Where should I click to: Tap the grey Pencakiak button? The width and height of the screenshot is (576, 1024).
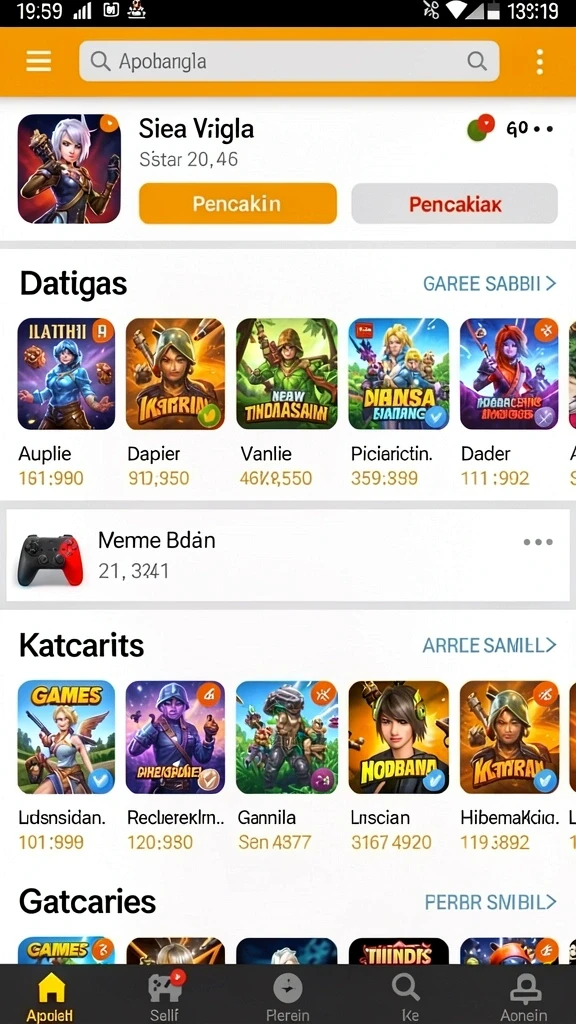coord(455,204)
